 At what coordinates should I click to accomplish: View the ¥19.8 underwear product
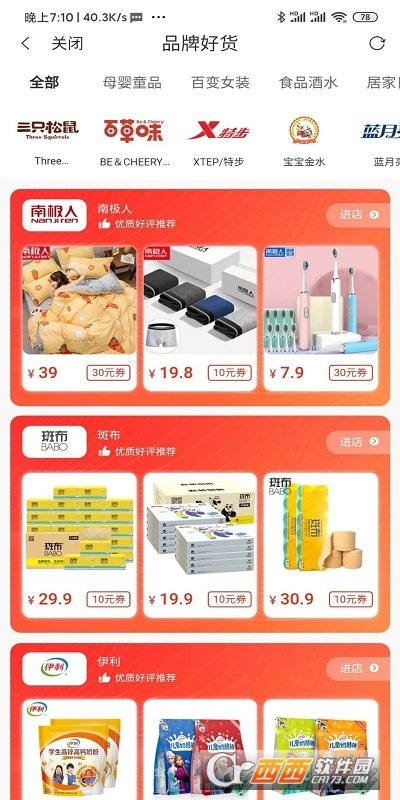coord(200,319)
